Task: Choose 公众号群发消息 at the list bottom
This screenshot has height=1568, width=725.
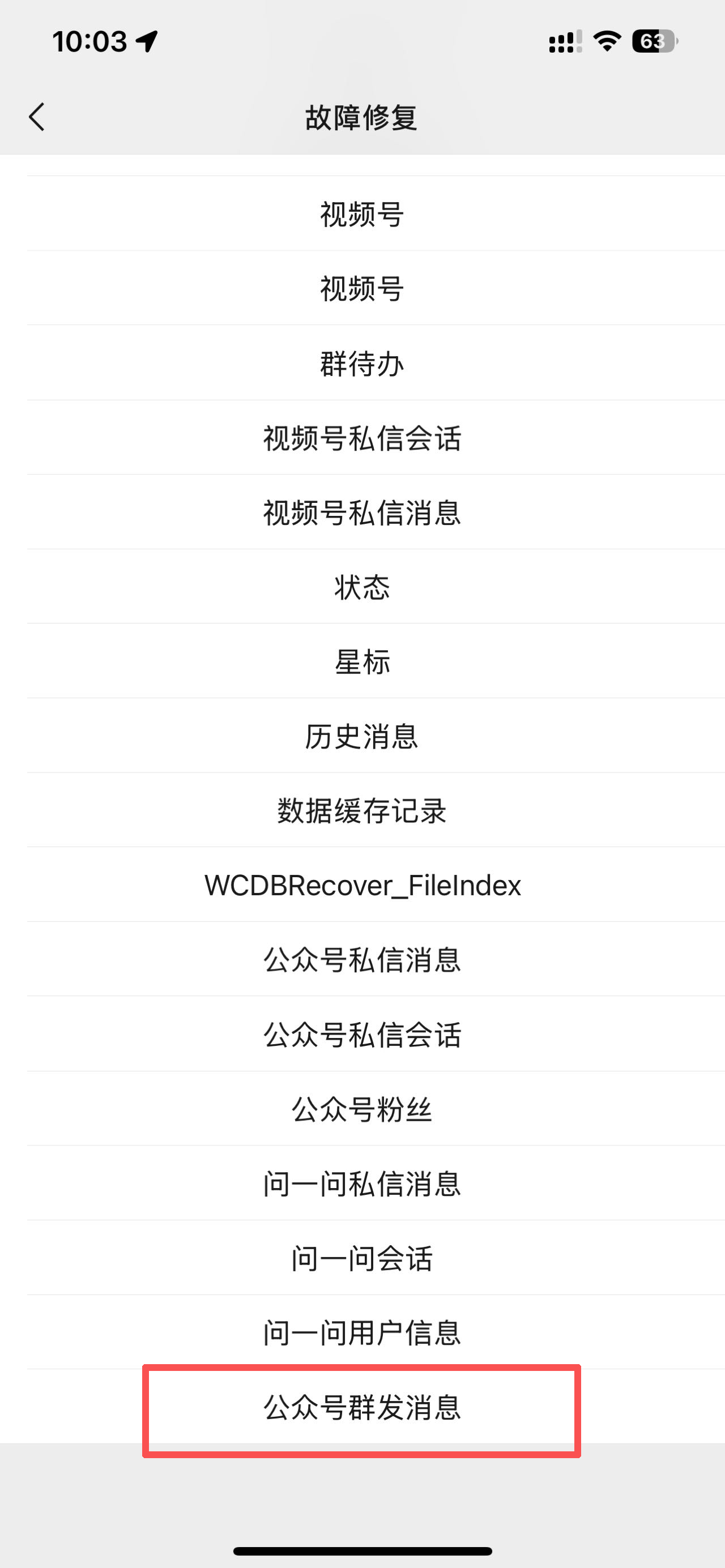Action: click(x=363, y=1407)
